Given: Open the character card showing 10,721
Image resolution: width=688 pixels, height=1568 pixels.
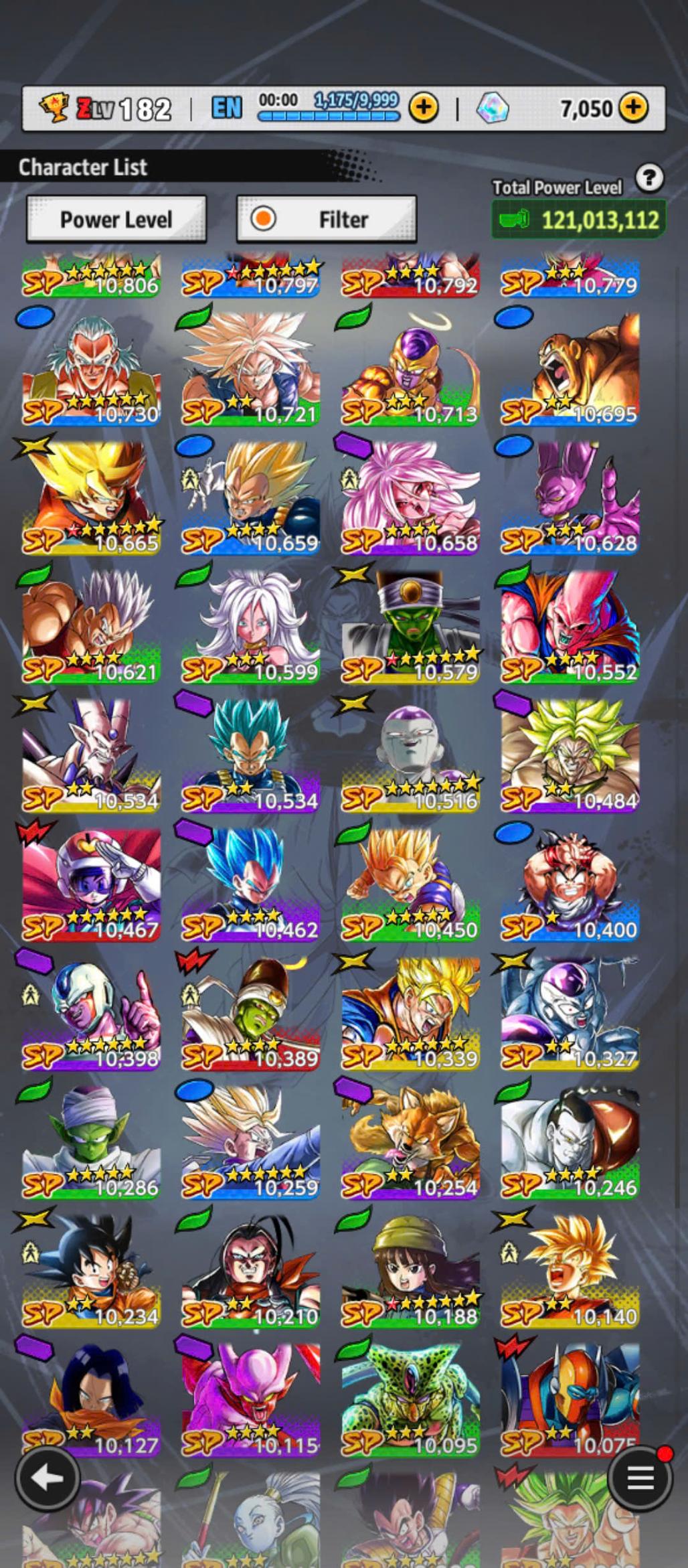Looking at the screenshot, I should [x=250, y=370].
